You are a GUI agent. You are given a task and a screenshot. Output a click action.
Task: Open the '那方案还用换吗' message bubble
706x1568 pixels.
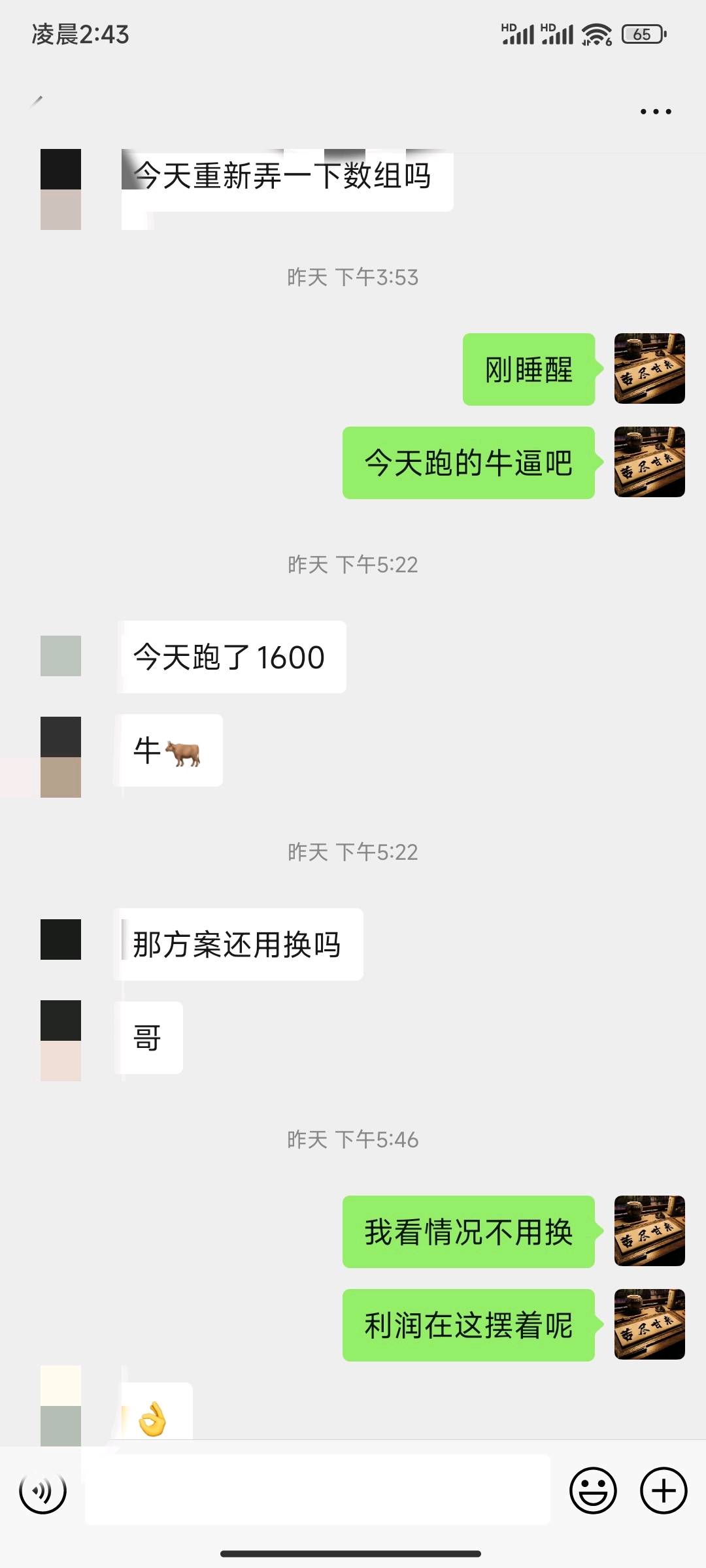coord(237,943)
